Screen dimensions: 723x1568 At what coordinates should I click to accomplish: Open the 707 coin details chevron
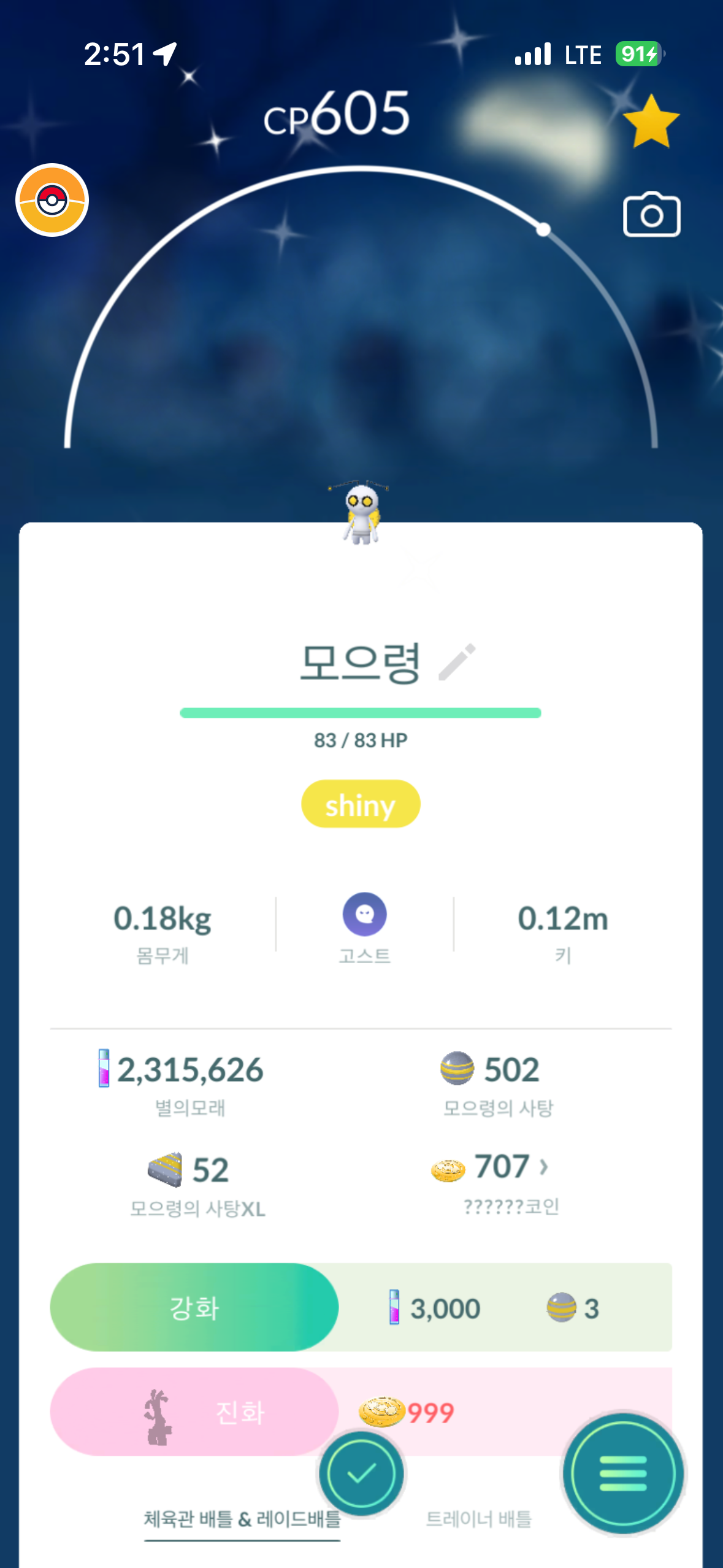543,1166
